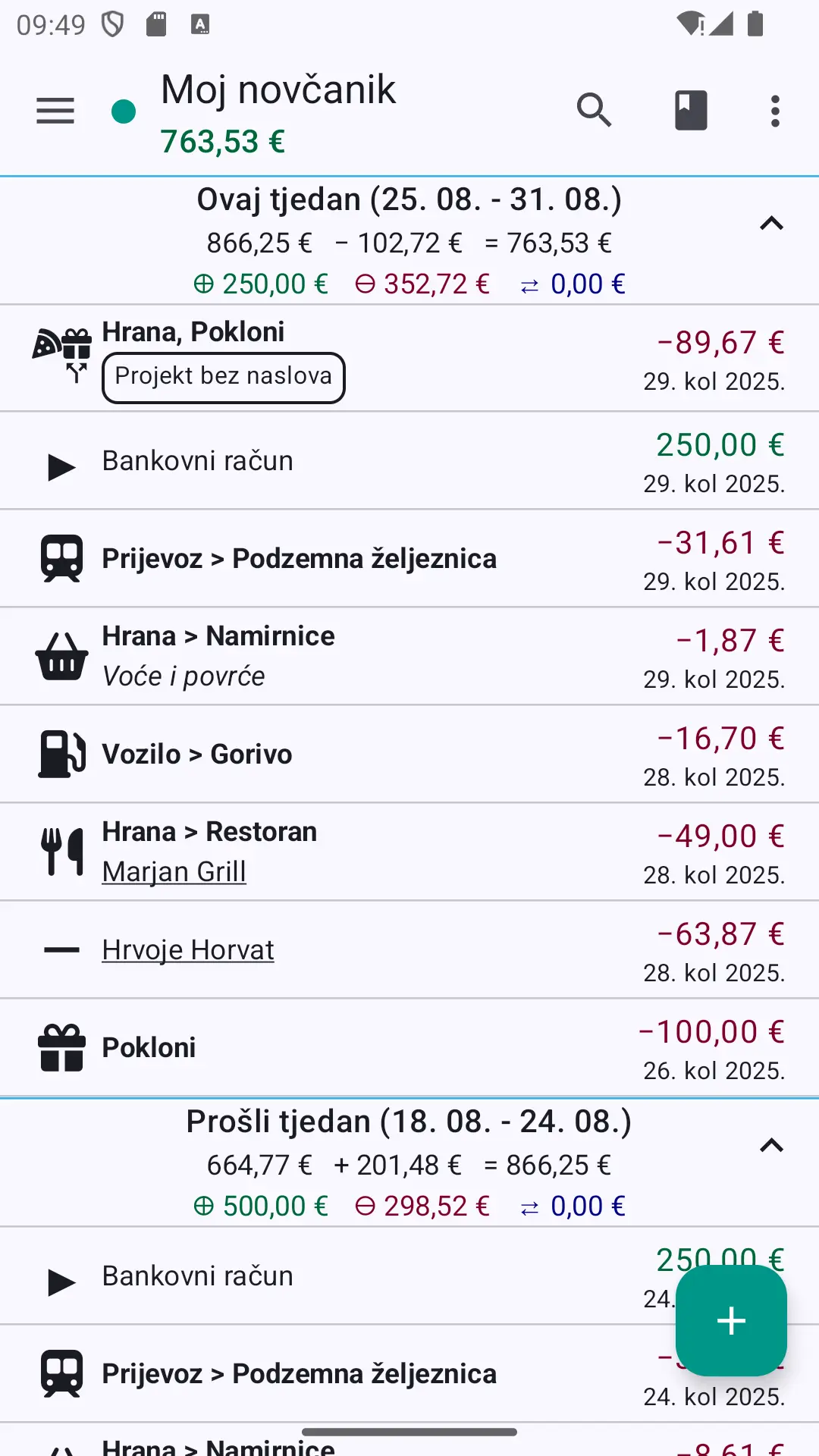Open the 250,00 € Bankovni račun entry from 29. kol
The width and height of the screenshot is (819, 1456).
pyautogui.click(x=409, y=461)
